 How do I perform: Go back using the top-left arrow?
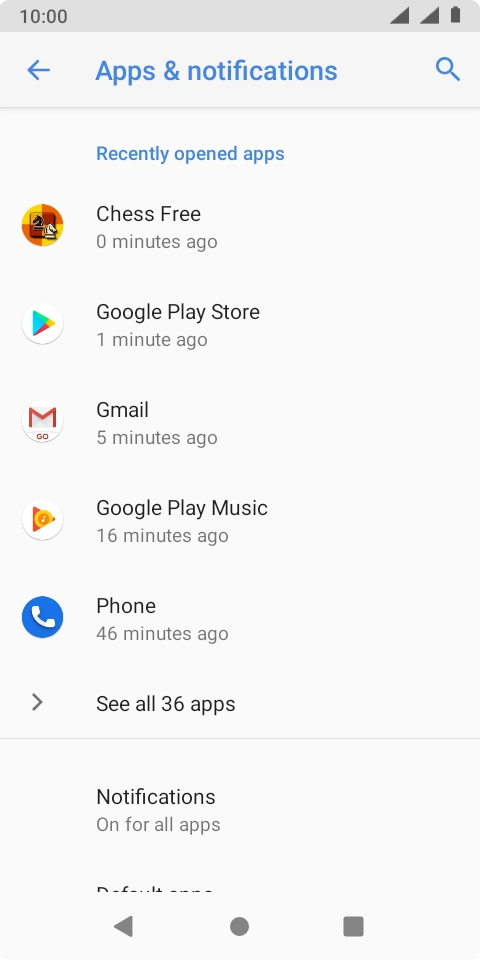click(39, 70)
